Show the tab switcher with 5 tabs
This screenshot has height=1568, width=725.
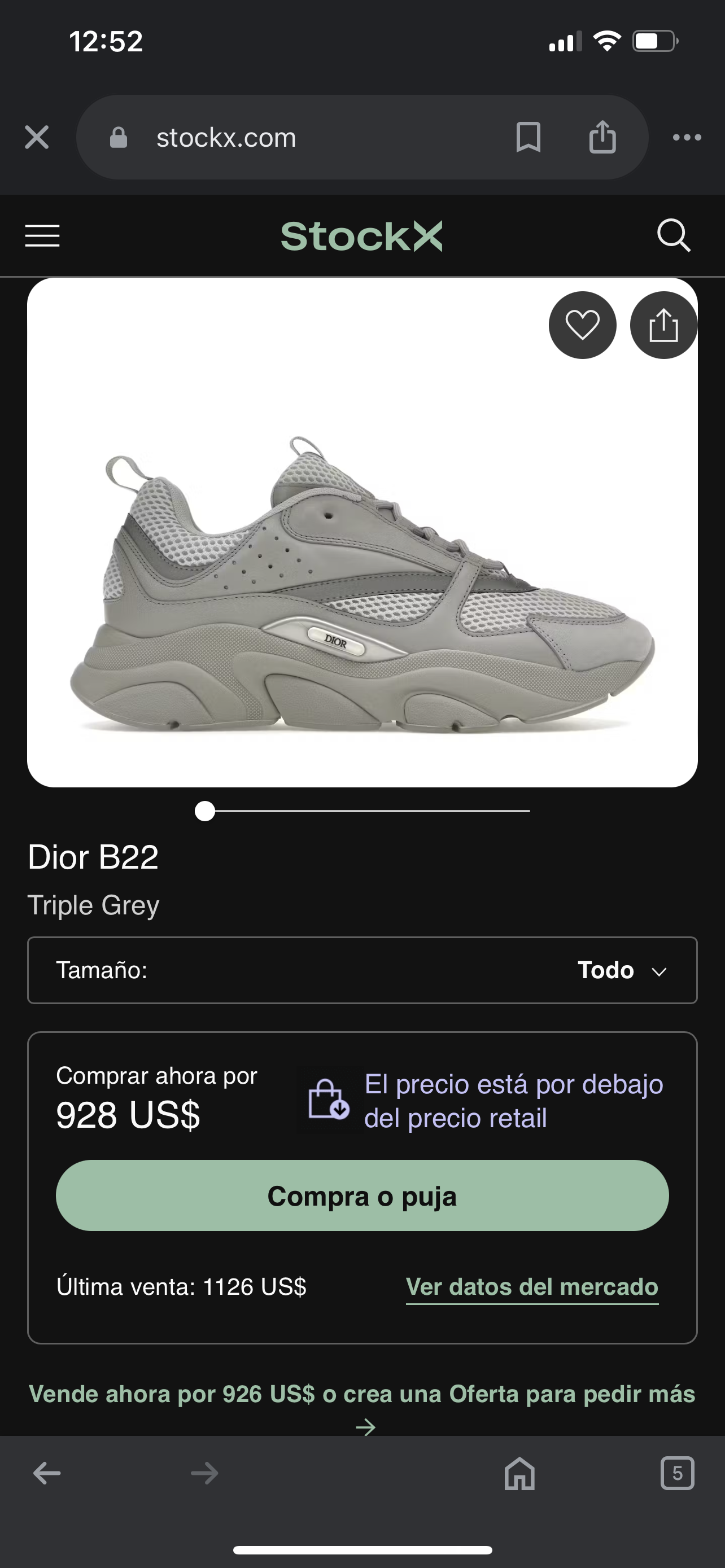[x=678, y=1474]
